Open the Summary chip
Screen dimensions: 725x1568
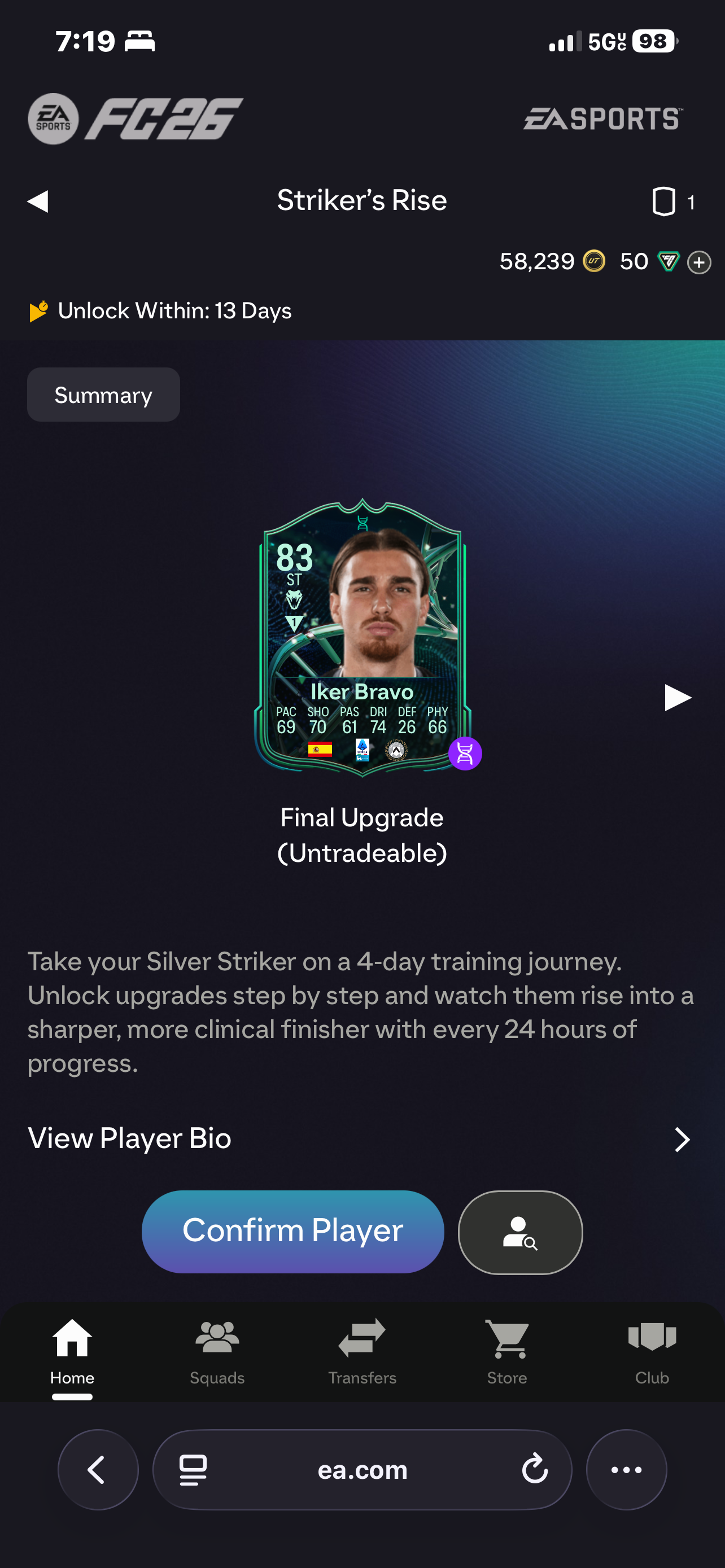(x=103, y=395)
